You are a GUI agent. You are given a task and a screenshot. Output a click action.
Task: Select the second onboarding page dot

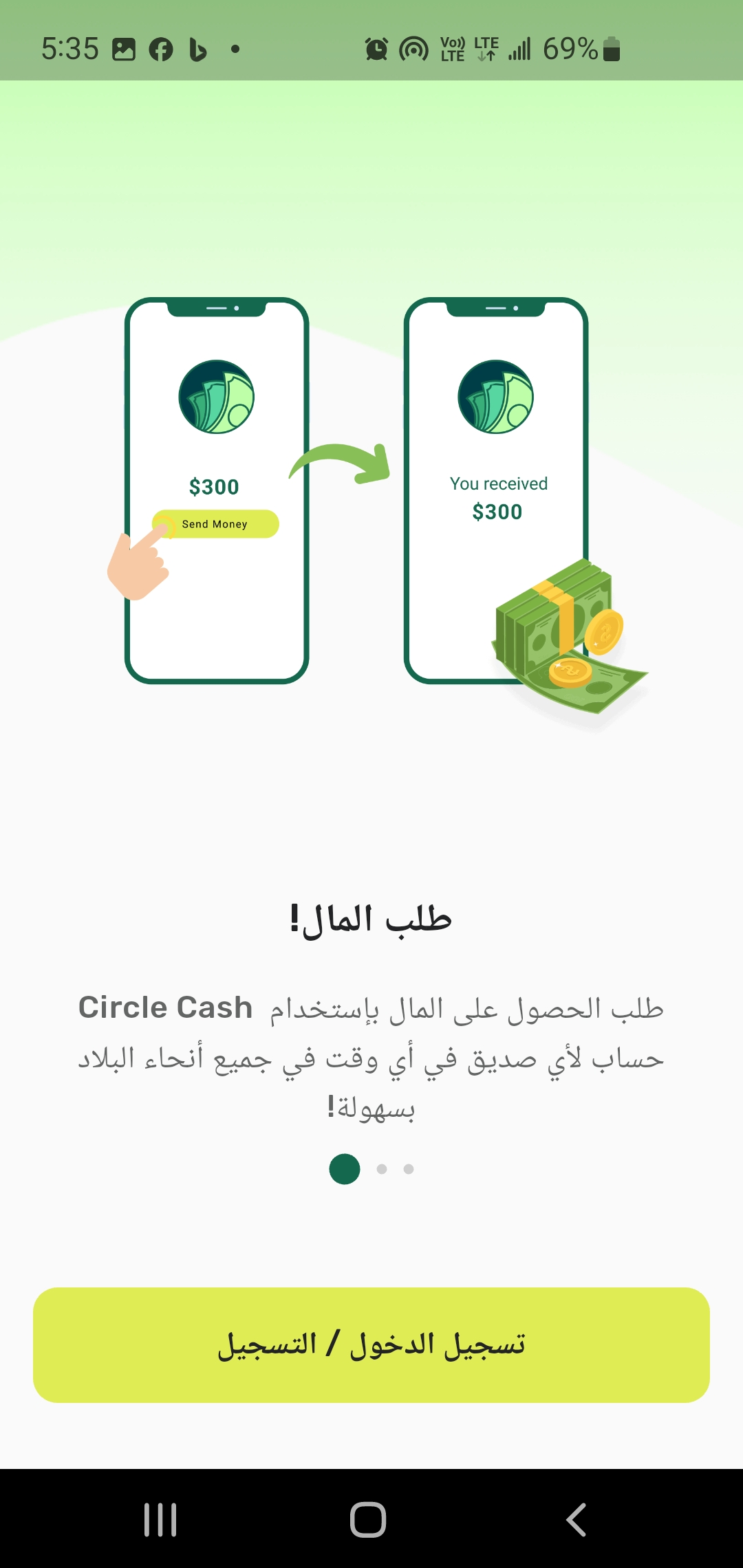tap(382, 1169)
